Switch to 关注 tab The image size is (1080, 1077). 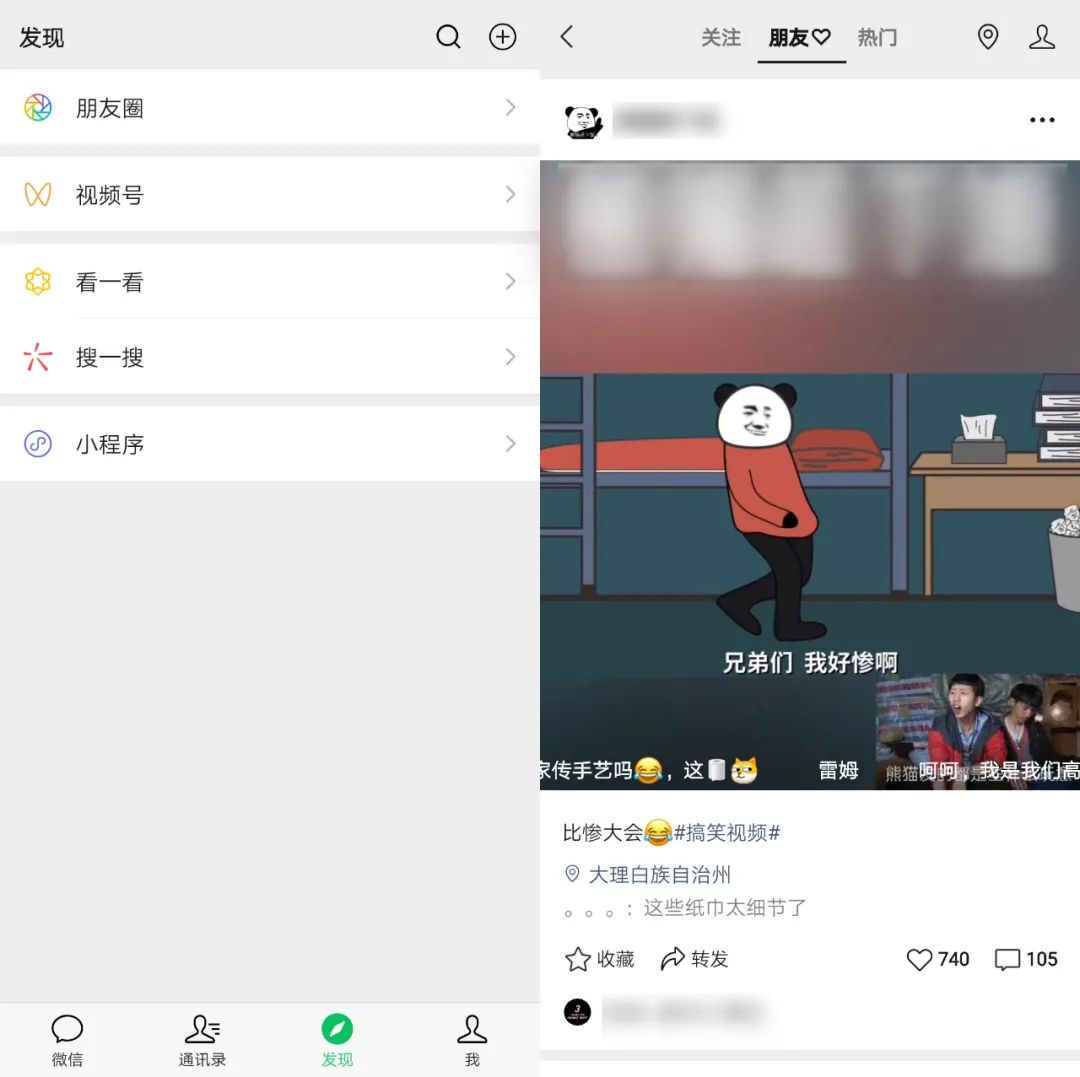pos(721,38)
